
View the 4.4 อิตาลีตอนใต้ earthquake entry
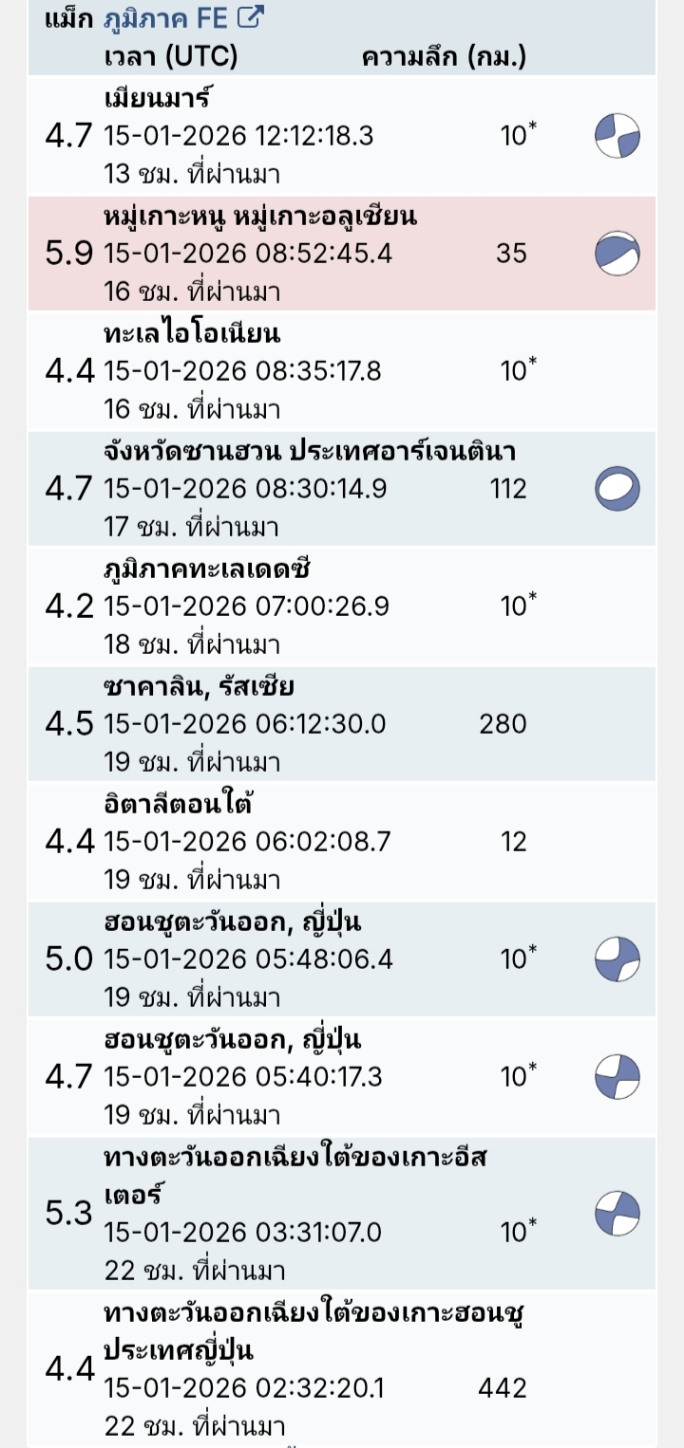300,842
